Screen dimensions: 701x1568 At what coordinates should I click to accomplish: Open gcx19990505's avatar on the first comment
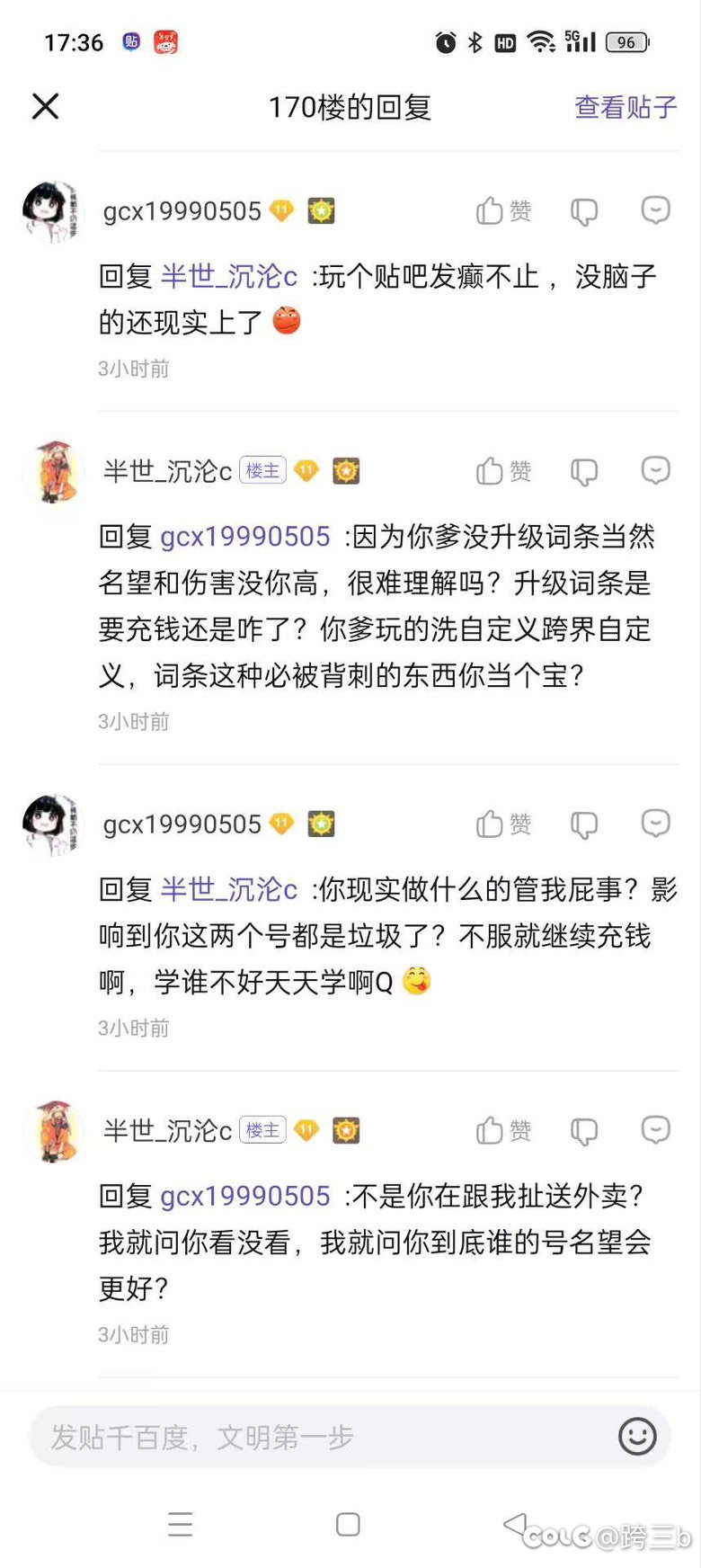point(53,211)
